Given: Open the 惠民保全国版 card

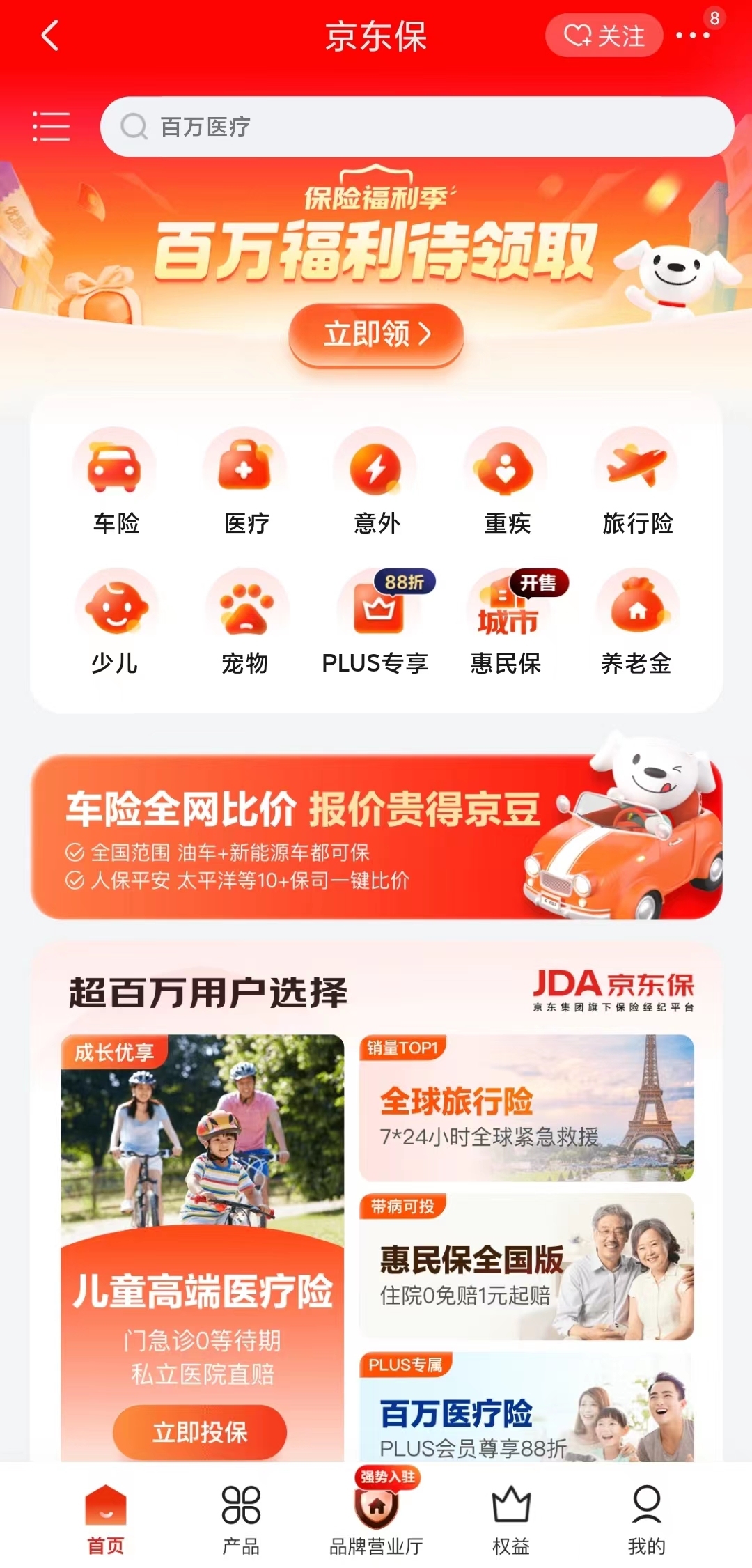Looking at the screenshot, I should click(x=526, y=1267).
